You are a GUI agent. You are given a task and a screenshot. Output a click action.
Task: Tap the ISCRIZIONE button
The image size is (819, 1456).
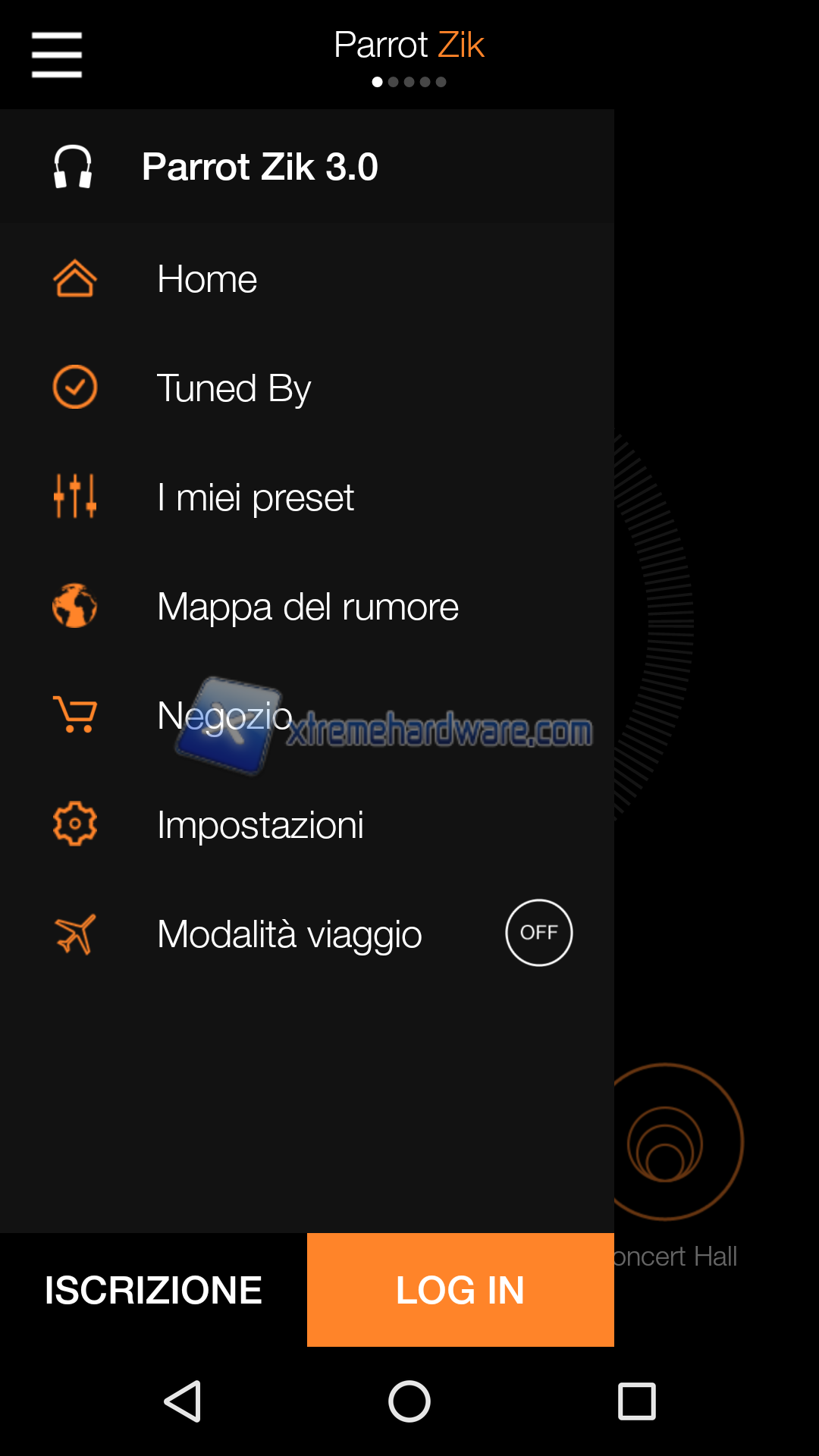pos(153,1290)
